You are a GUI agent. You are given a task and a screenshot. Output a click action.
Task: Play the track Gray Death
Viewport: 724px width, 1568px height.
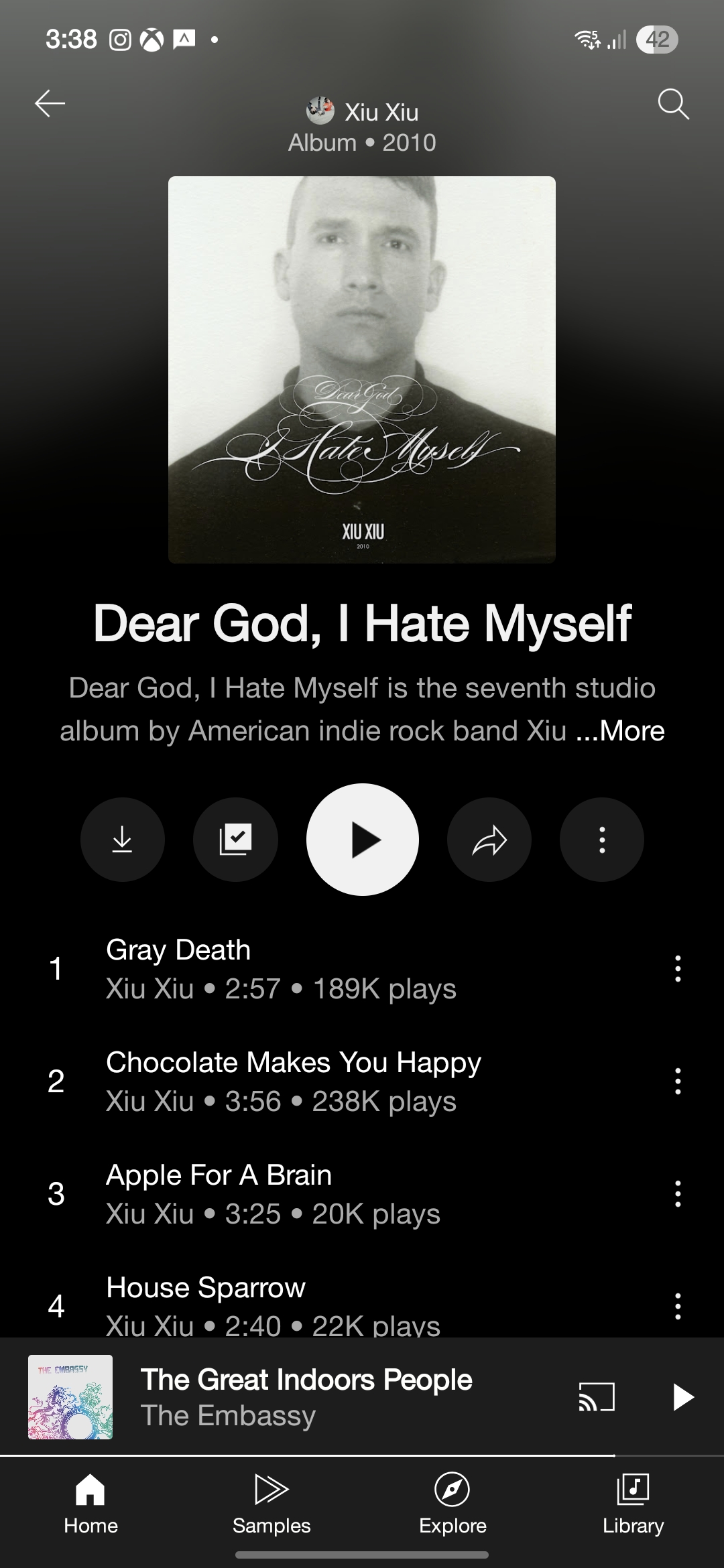point(335,969)
